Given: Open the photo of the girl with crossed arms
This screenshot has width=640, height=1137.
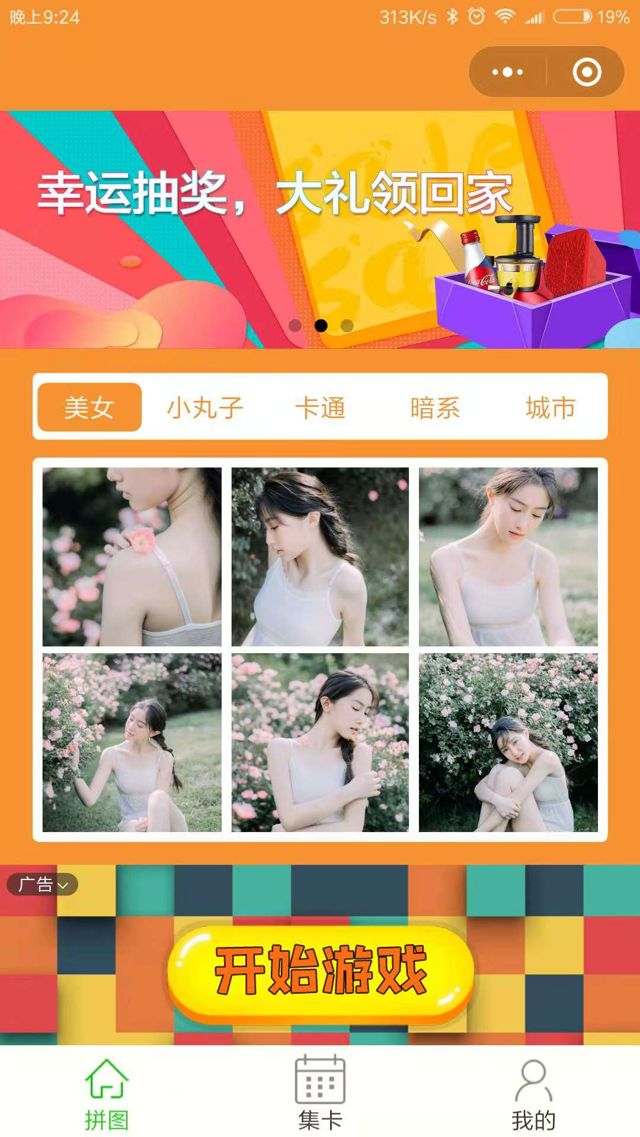Looking at the screenshot, I should click(320, 742).
